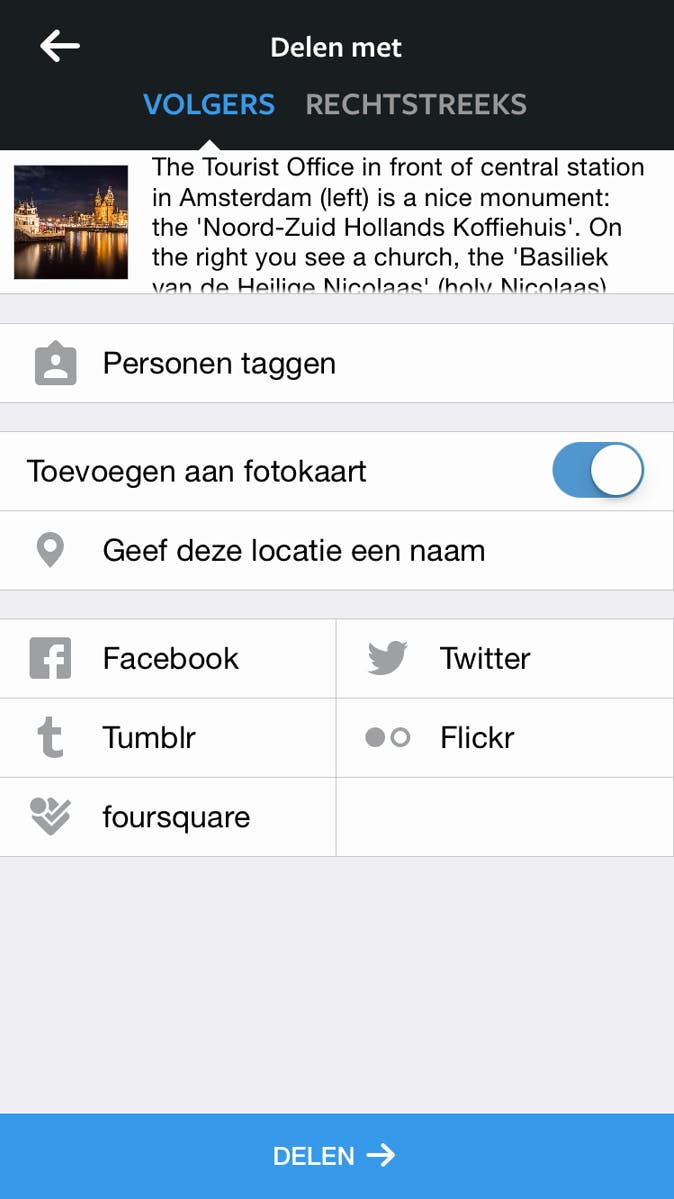Select the Volgers tab

209,104
